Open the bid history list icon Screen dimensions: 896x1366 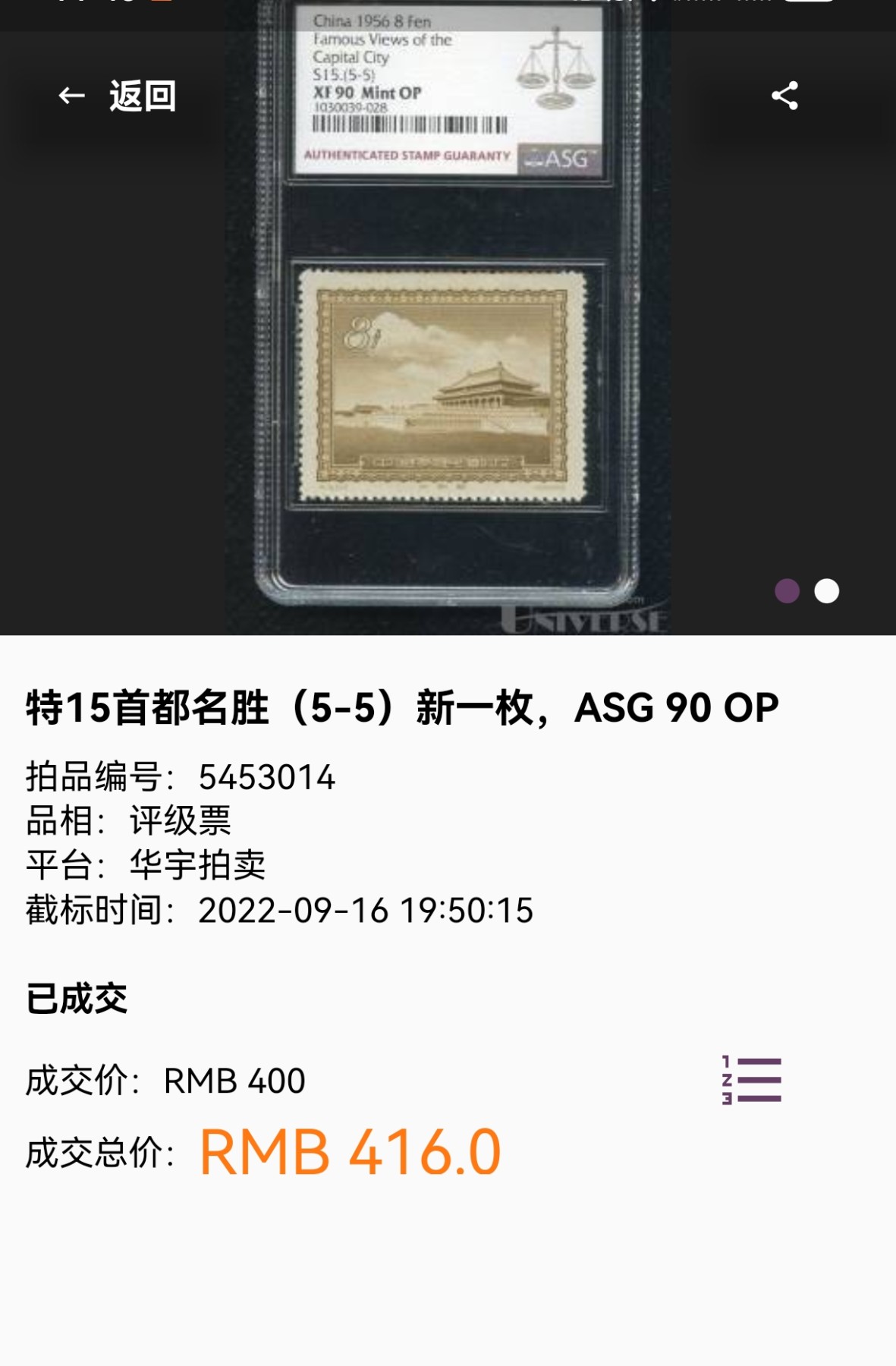[x=752, y=1080]
